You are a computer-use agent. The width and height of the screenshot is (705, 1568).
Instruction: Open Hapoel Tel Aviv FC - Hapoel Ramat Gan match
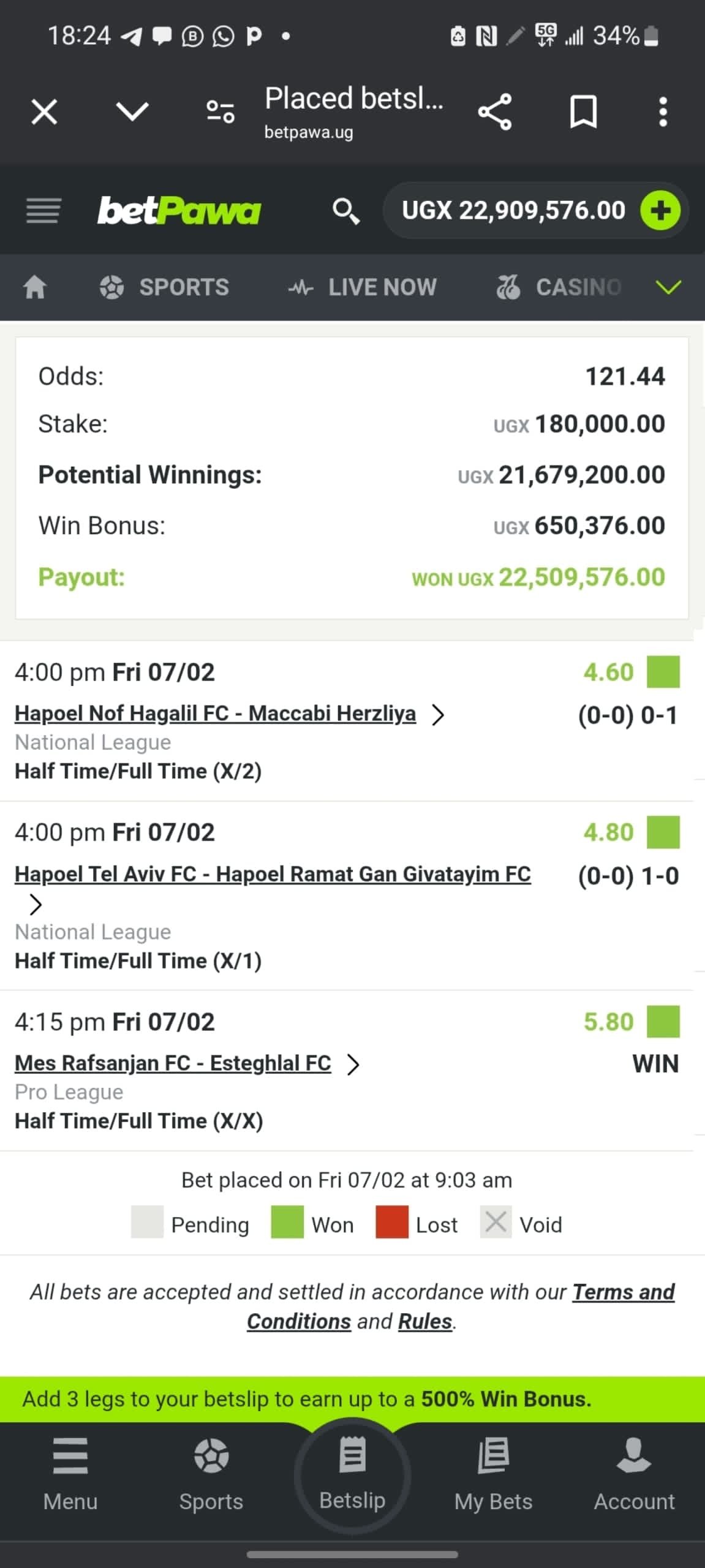pyautogui.click(x=273, y=874)
